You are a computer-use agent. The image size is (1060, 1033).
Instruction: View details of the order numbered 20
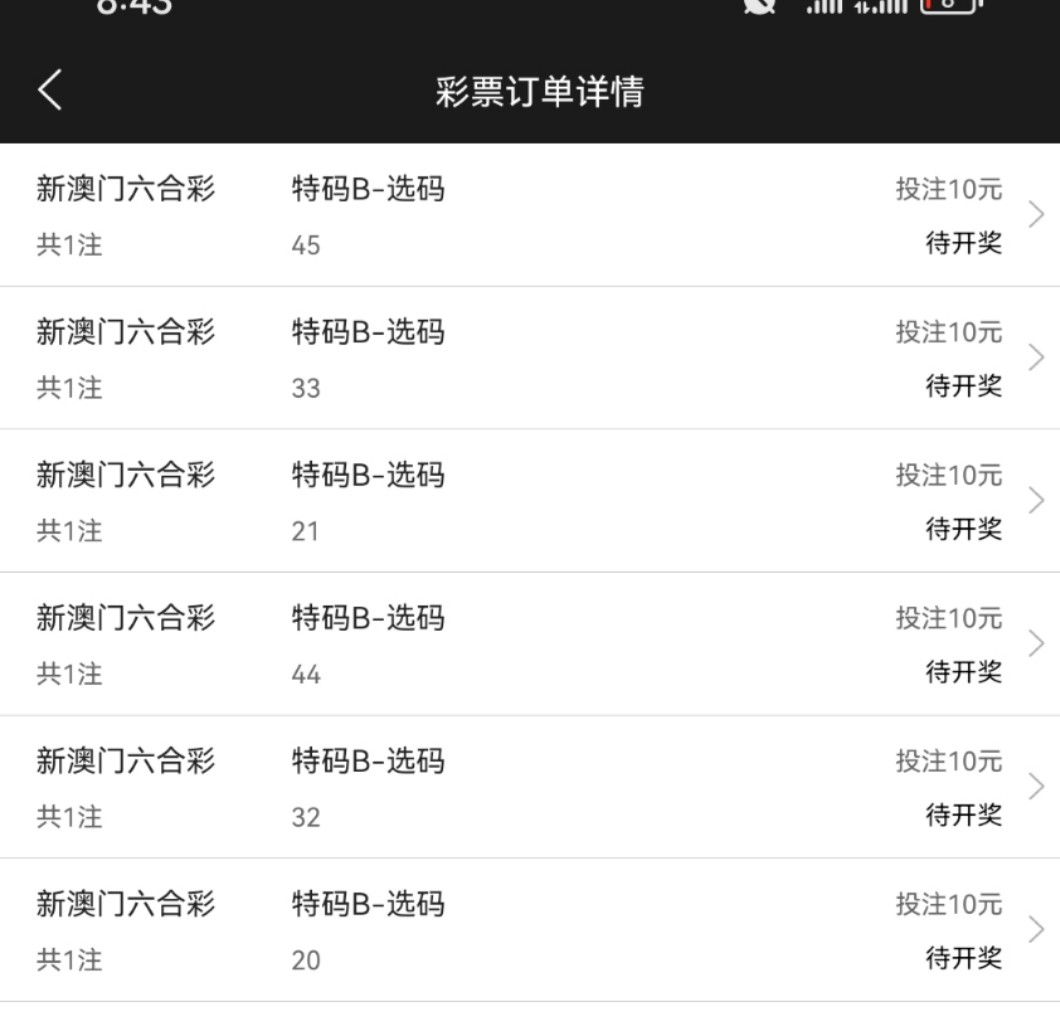(530, 930)
